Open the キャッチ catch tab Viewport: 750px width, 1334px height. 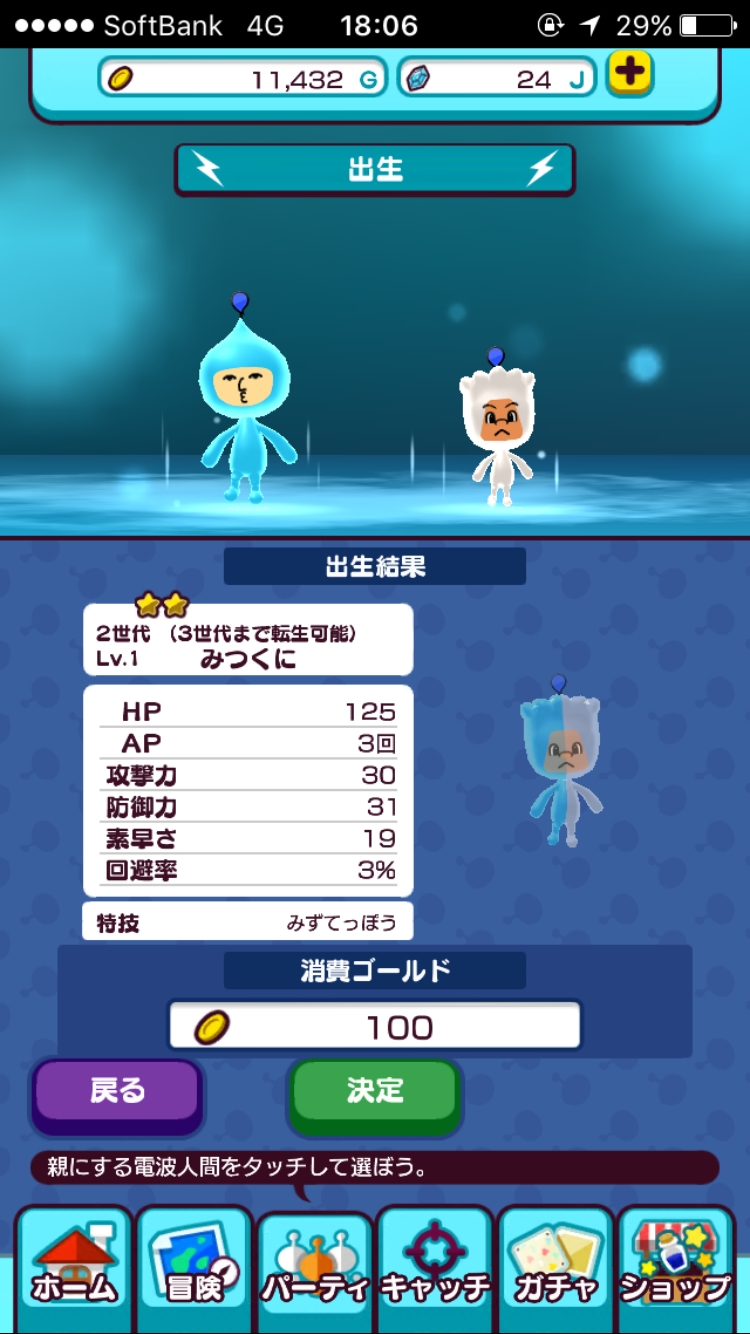[x=435, y=1268]
